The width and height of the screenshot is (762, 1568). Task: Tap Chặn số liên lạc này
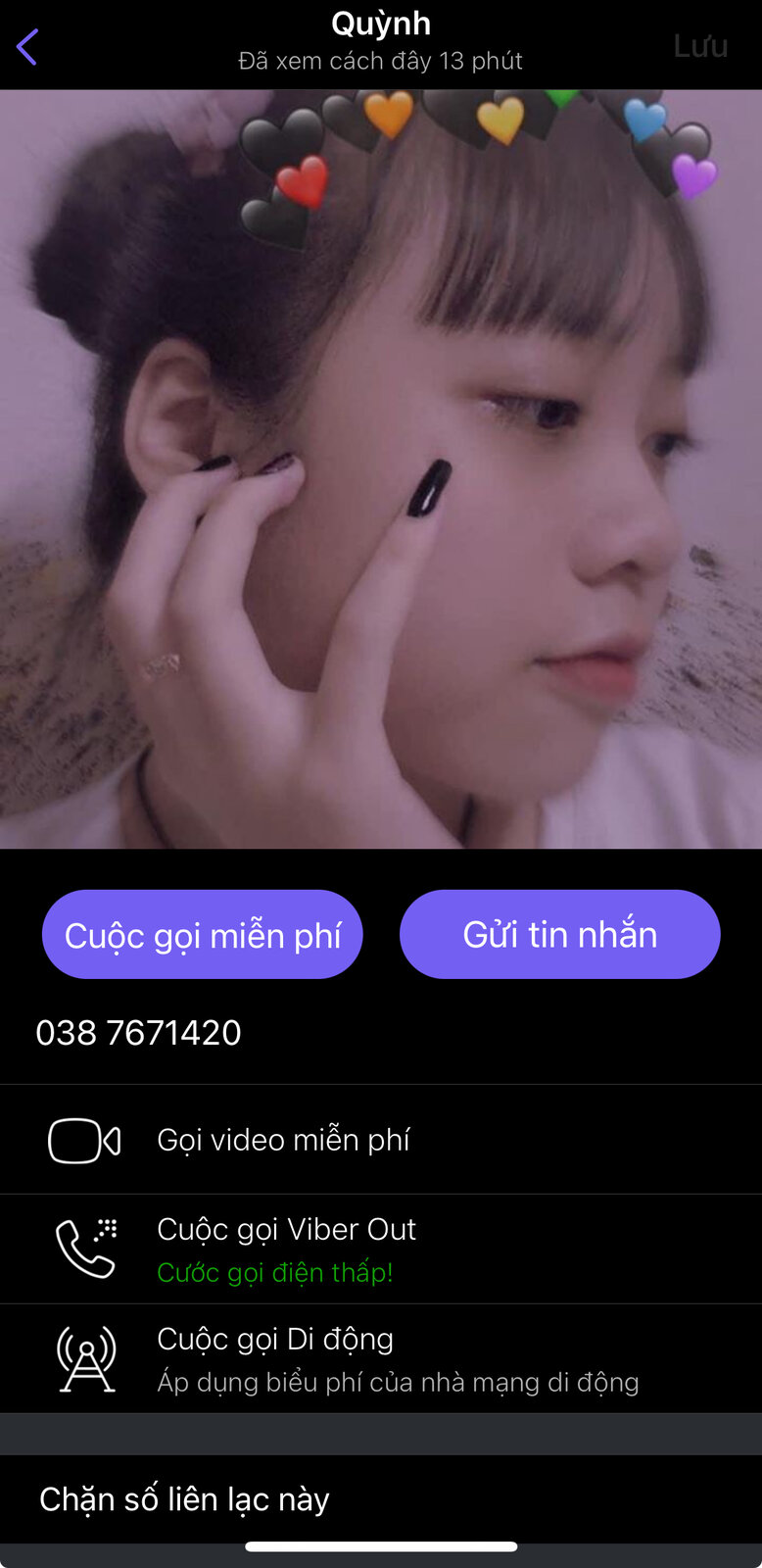(381, 1499)
